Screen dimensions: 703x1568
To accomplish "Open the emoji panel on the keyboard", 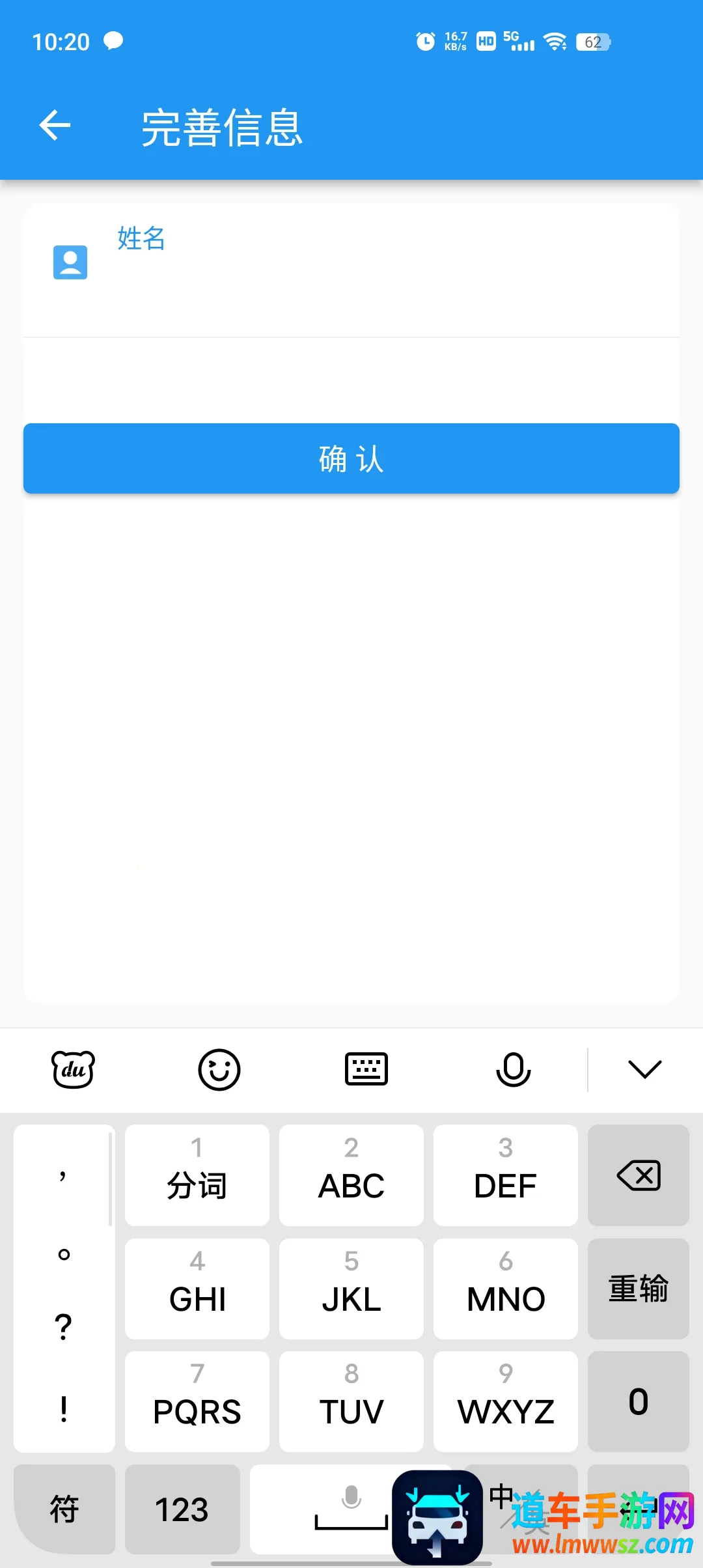I will coord(219,1069).
